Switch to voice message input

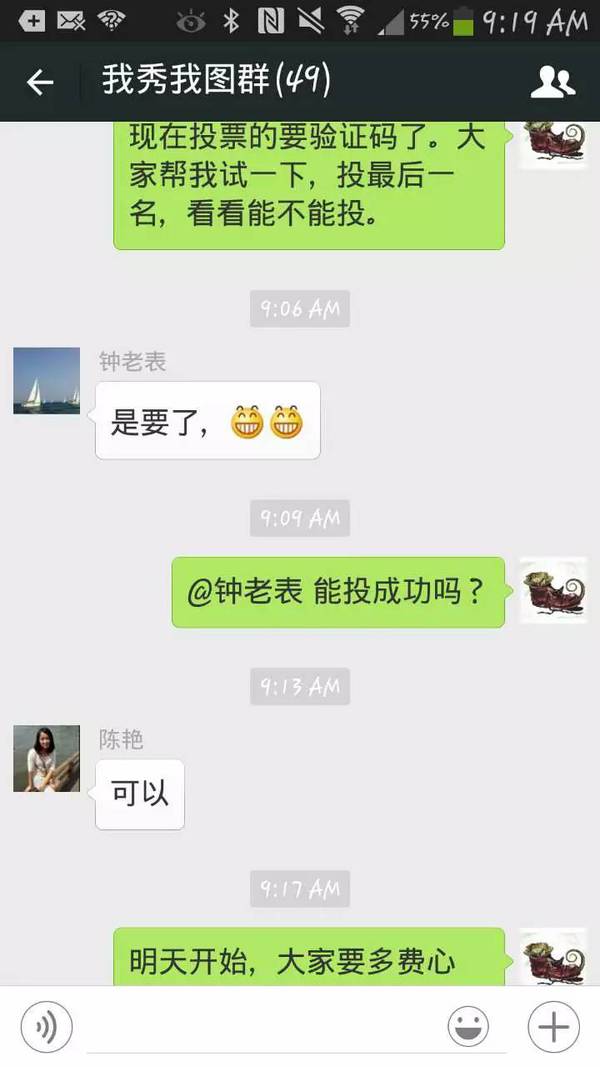click(47, 1026)
